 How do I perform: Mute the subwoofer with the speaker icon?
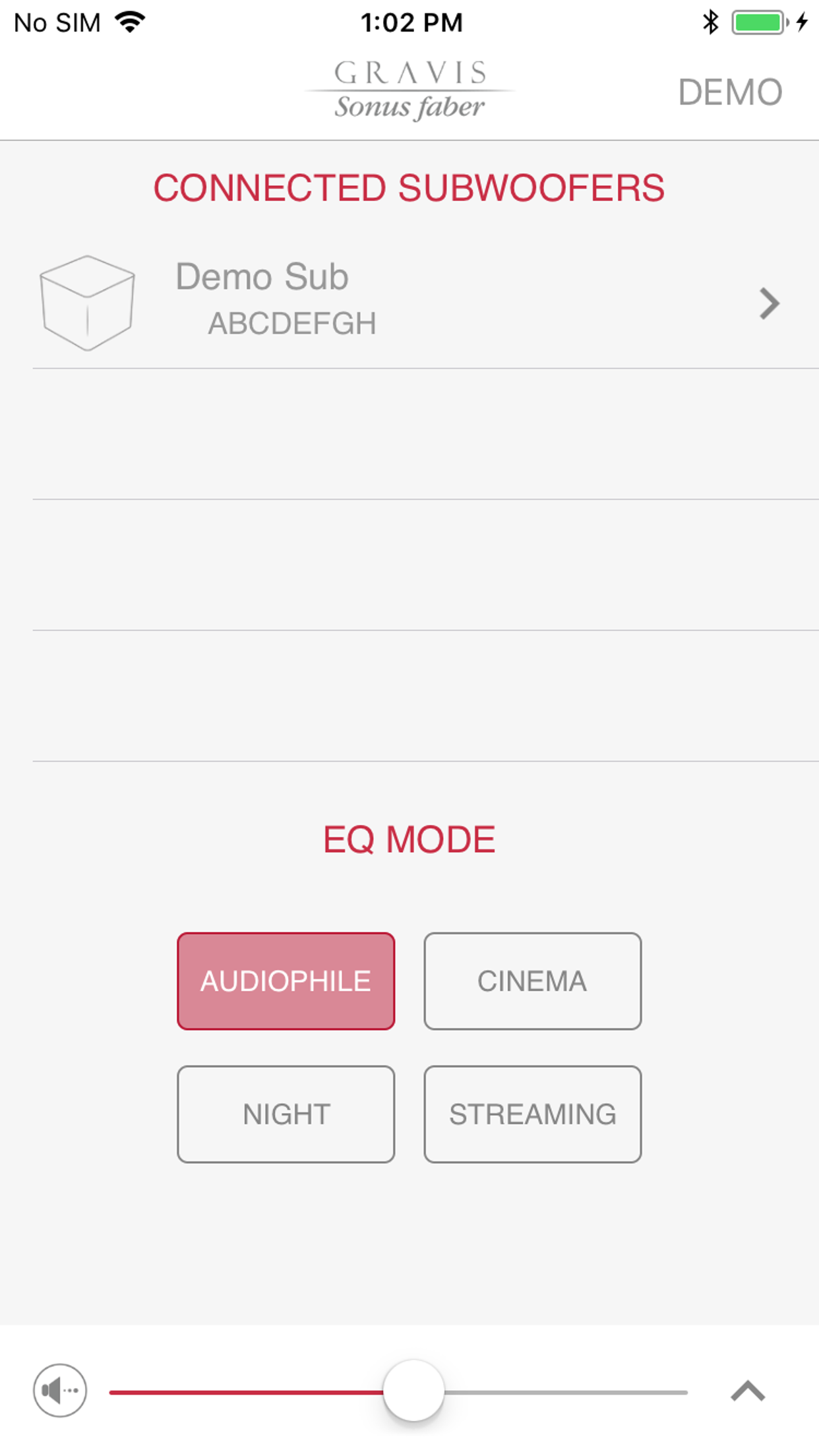60,1390
